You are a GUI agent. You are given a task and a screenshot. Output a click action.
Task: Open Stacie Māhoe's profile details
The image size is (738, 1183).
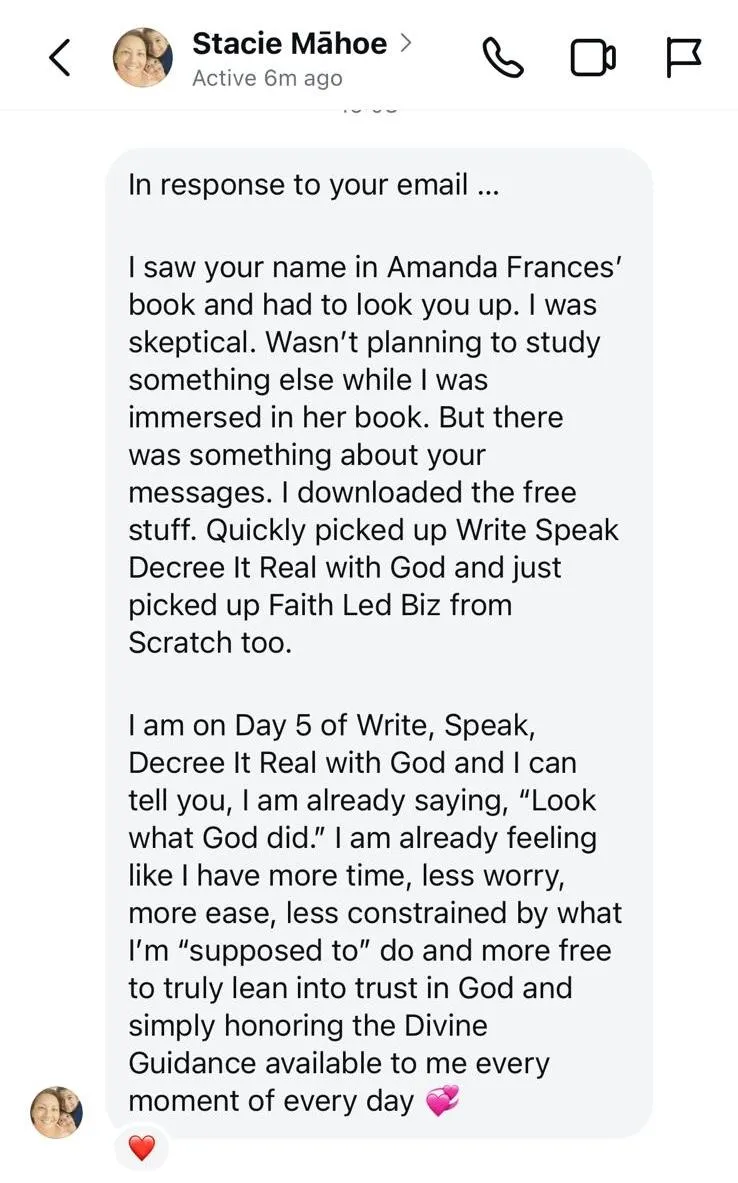(x=300, y=44)
